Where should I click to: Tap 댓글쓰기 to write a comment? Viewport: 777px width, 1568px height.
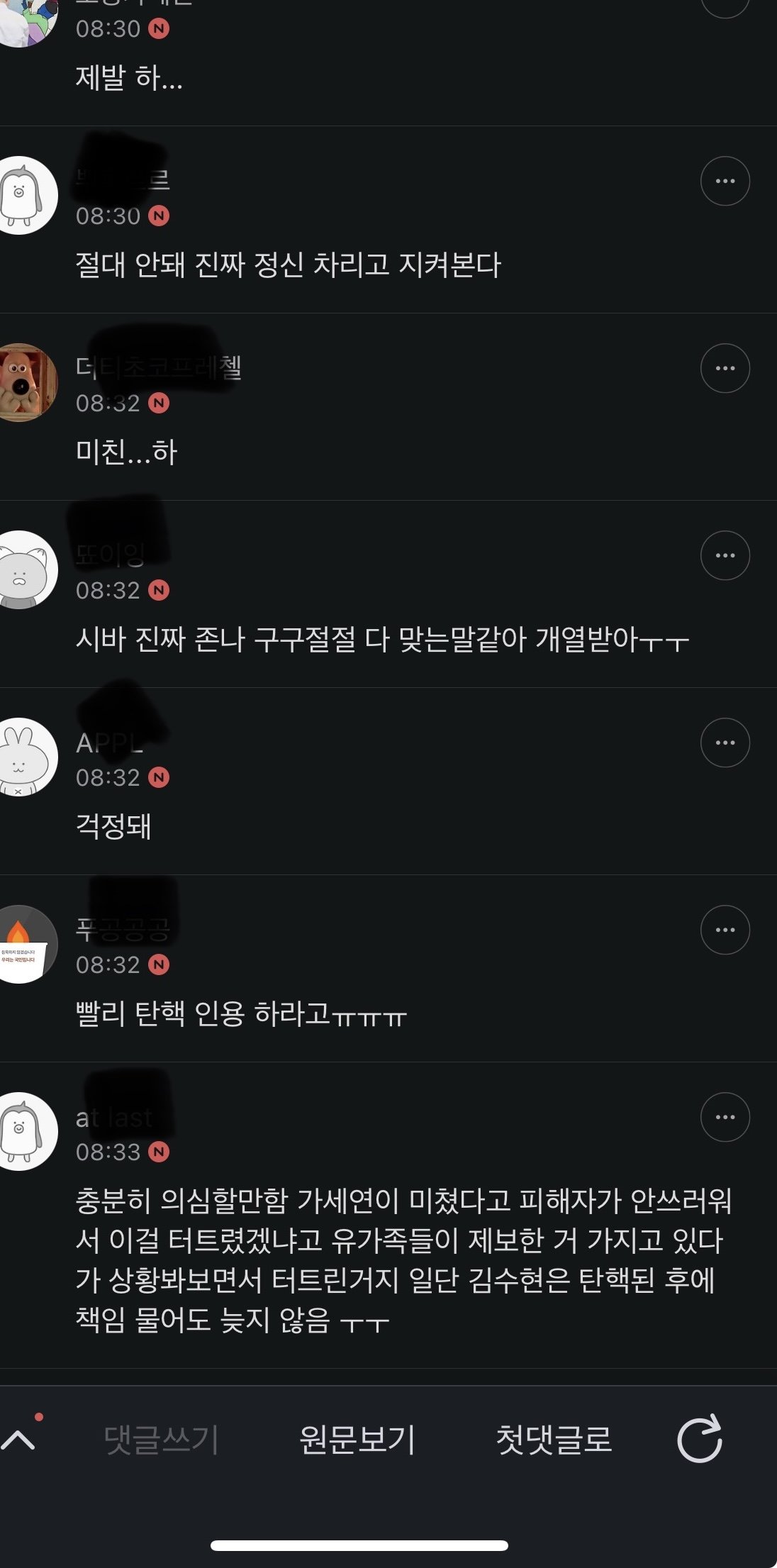click(x=161, y=1440)
